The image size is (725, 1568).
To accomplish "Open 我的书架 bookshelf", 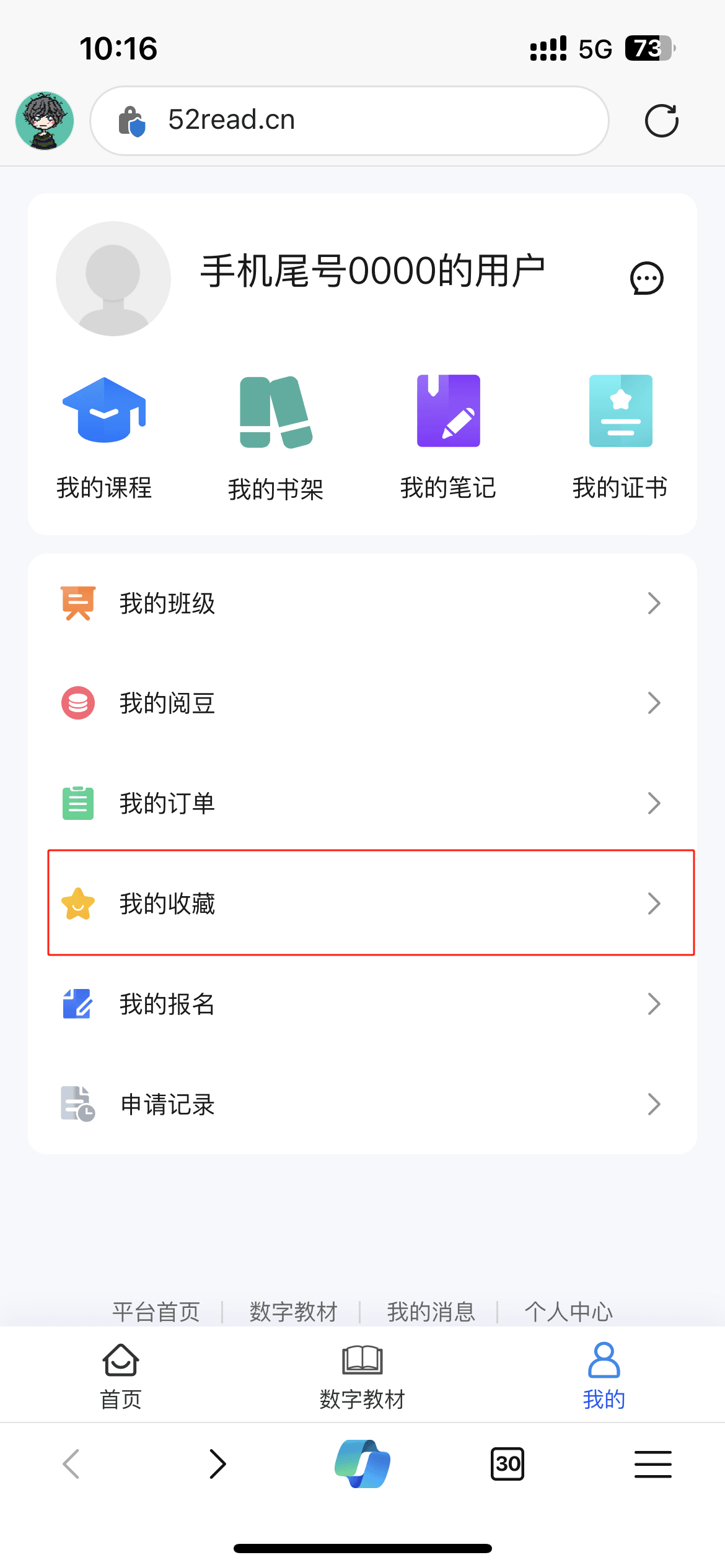I will point(276,437).
